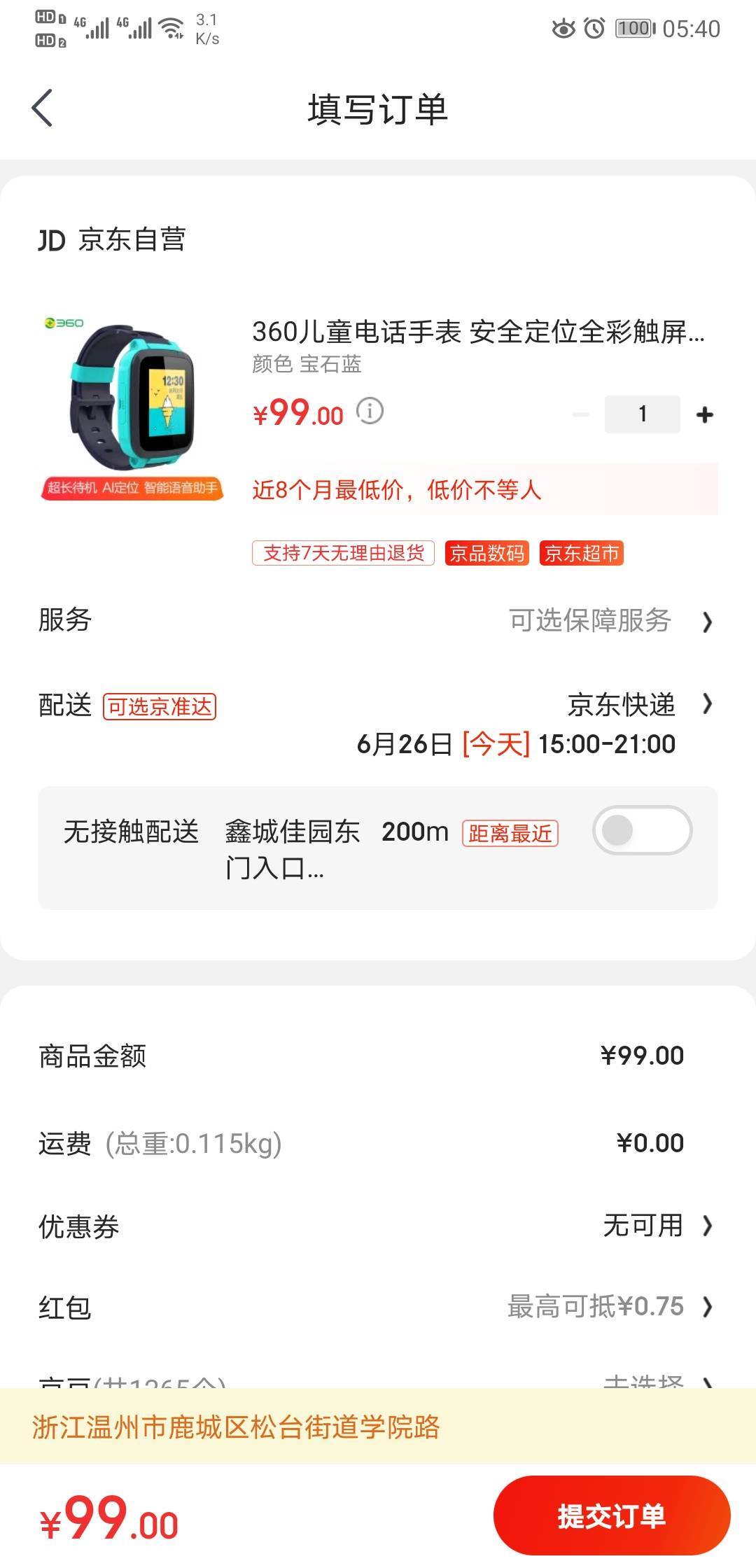Increase quantity with the plus button
756x1568 pixels.
click(x=704, y=415)
